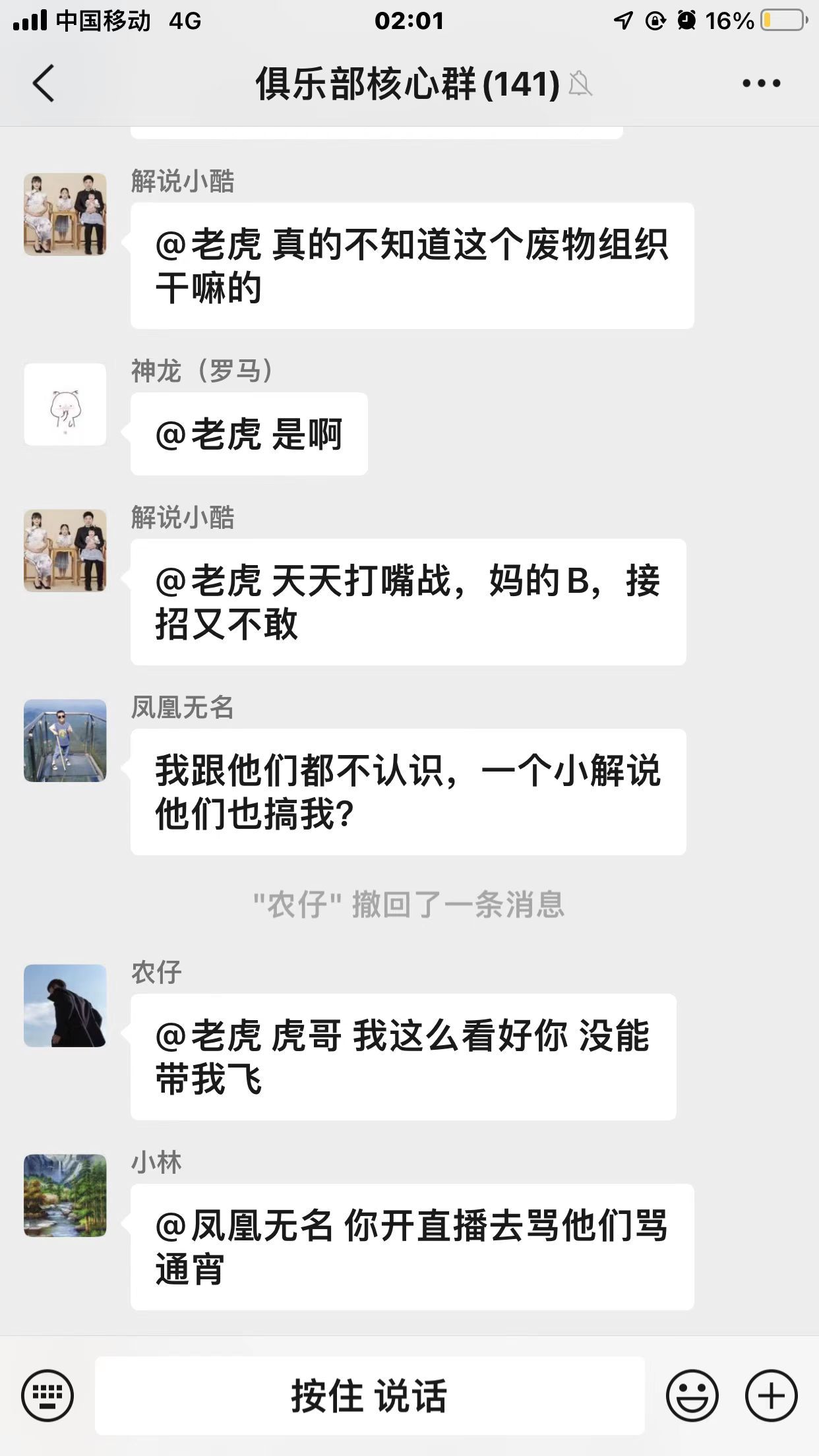Tap the 按住 说话 voice button
The height and width of the screenshot is (1456, 819).
369,1395
